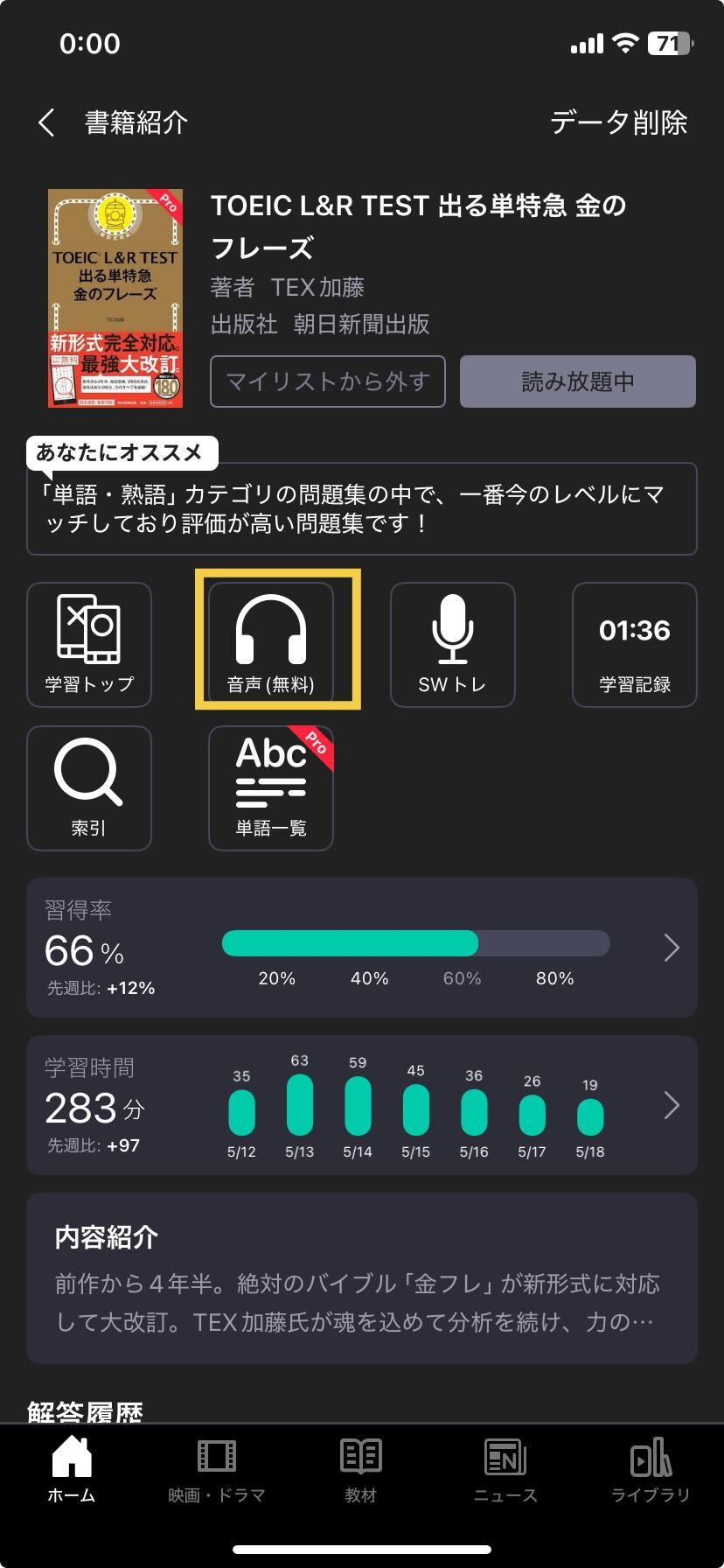Open the 学習時間 283分 details card
This screenshot has height=1568, width=724.
[362, 1105]
